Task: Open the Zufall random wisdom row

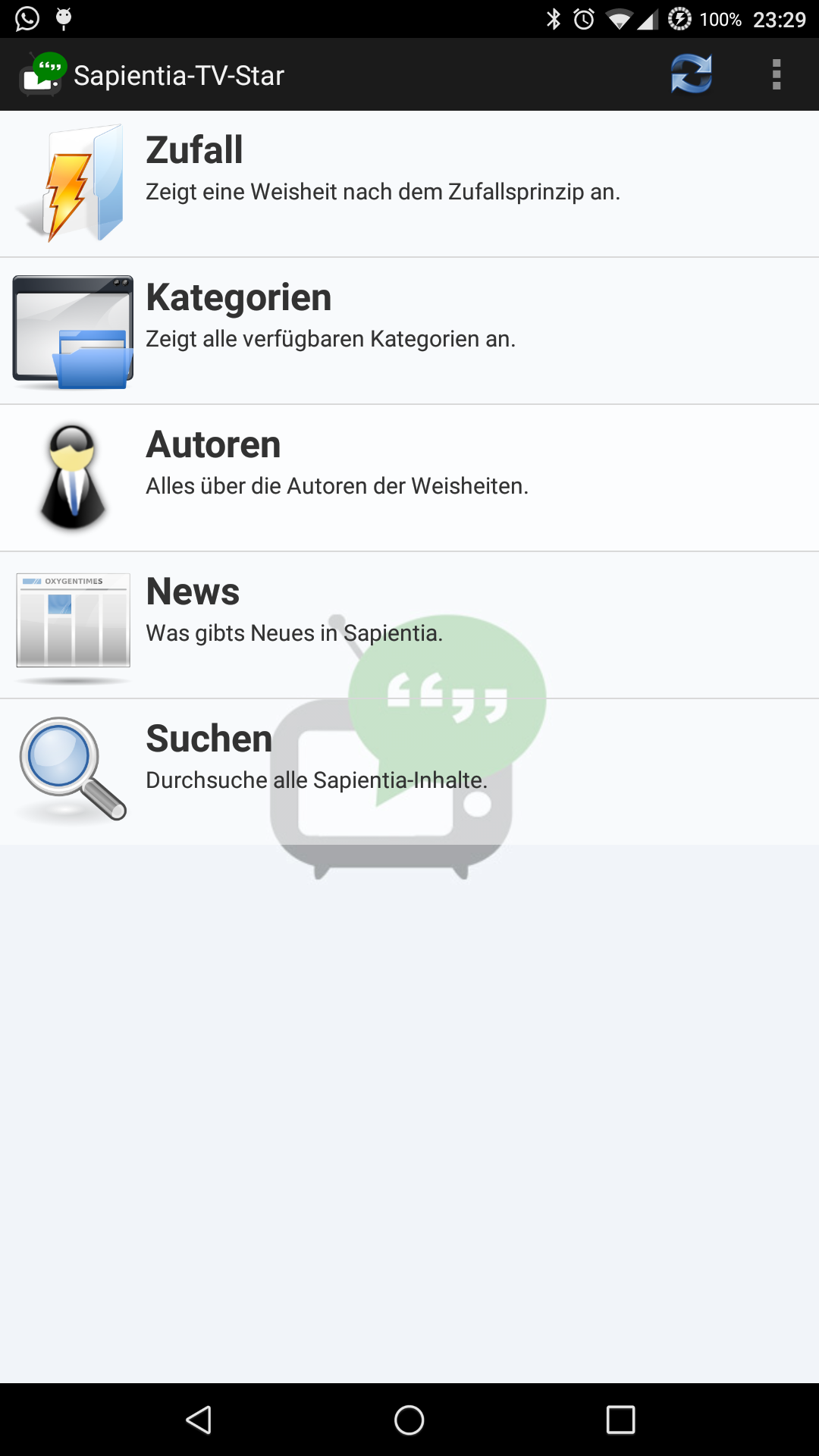Action: click(409, 184)
